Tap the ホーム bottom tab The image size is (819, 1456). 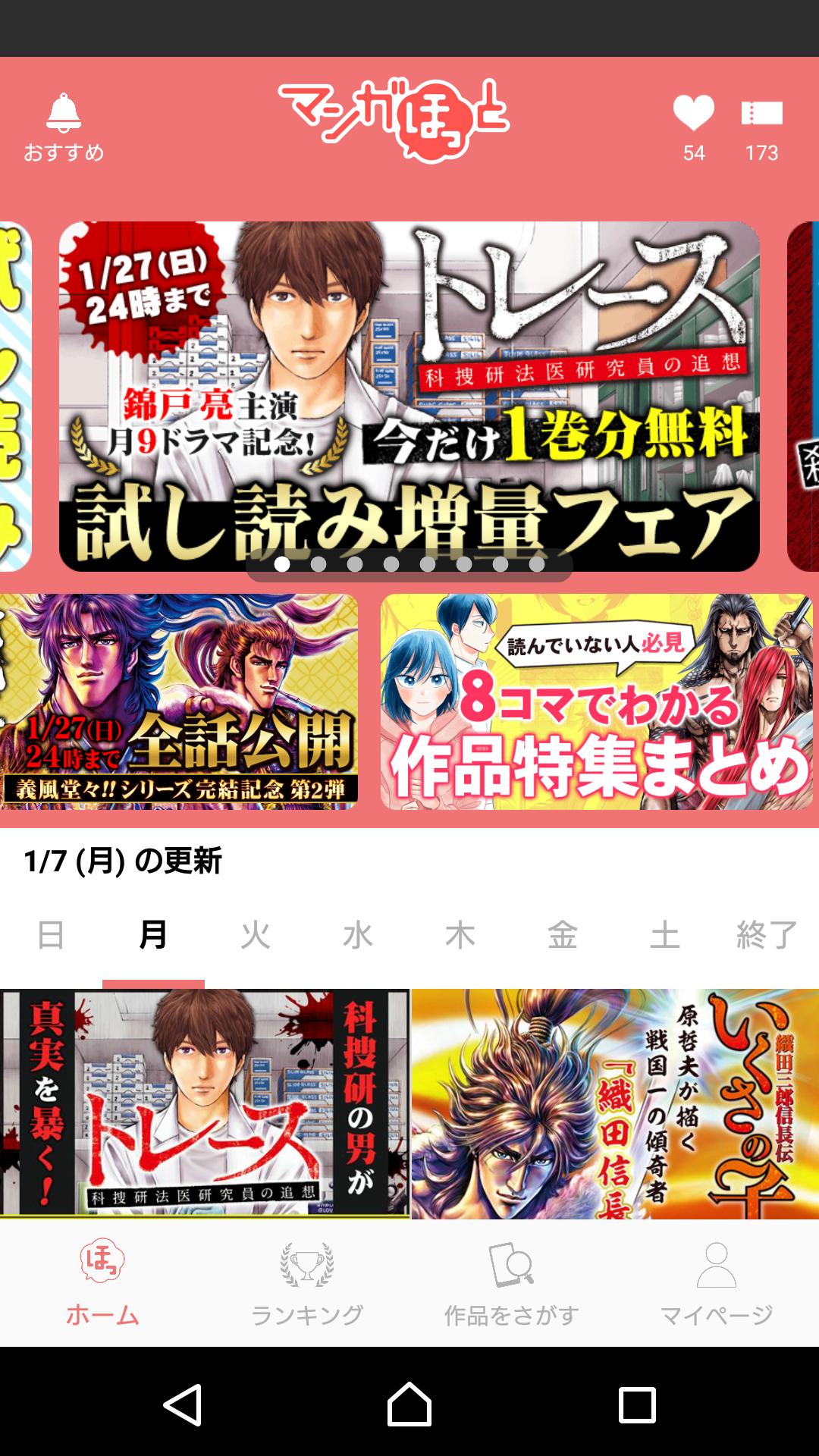pyautogui.click(x=102, y=1283)
